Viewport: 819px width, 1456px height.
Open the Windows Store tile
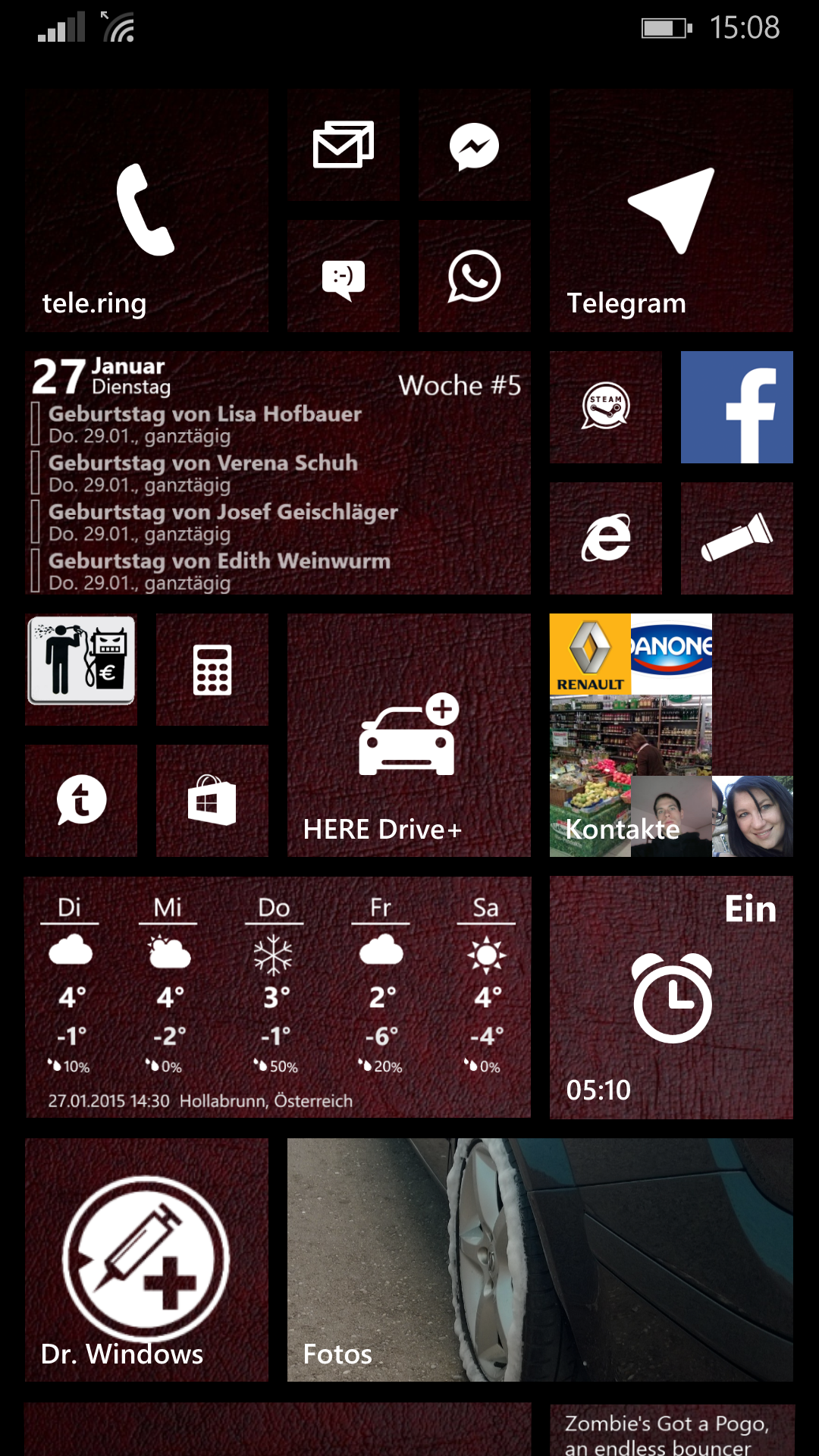click(212, 801)
